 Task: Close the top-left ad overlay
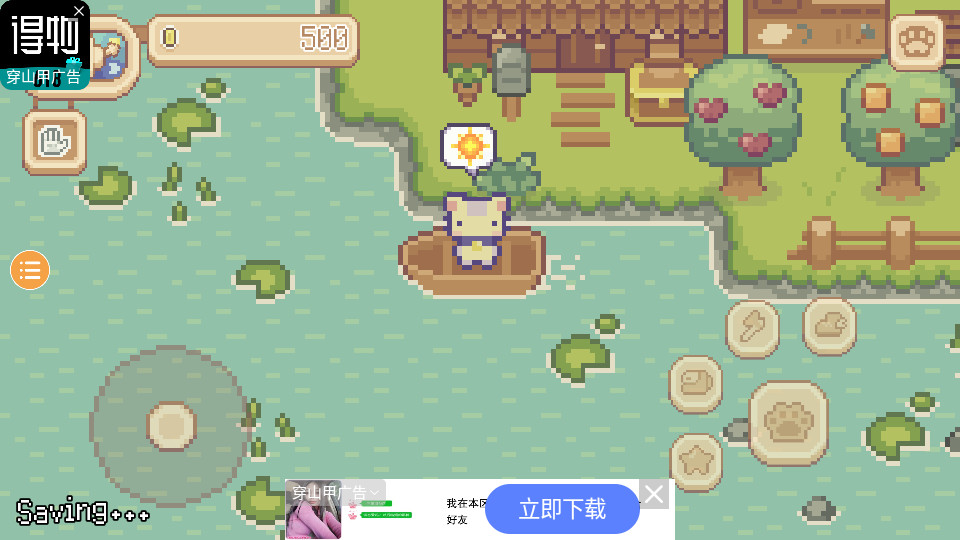(x=79, y=11)
